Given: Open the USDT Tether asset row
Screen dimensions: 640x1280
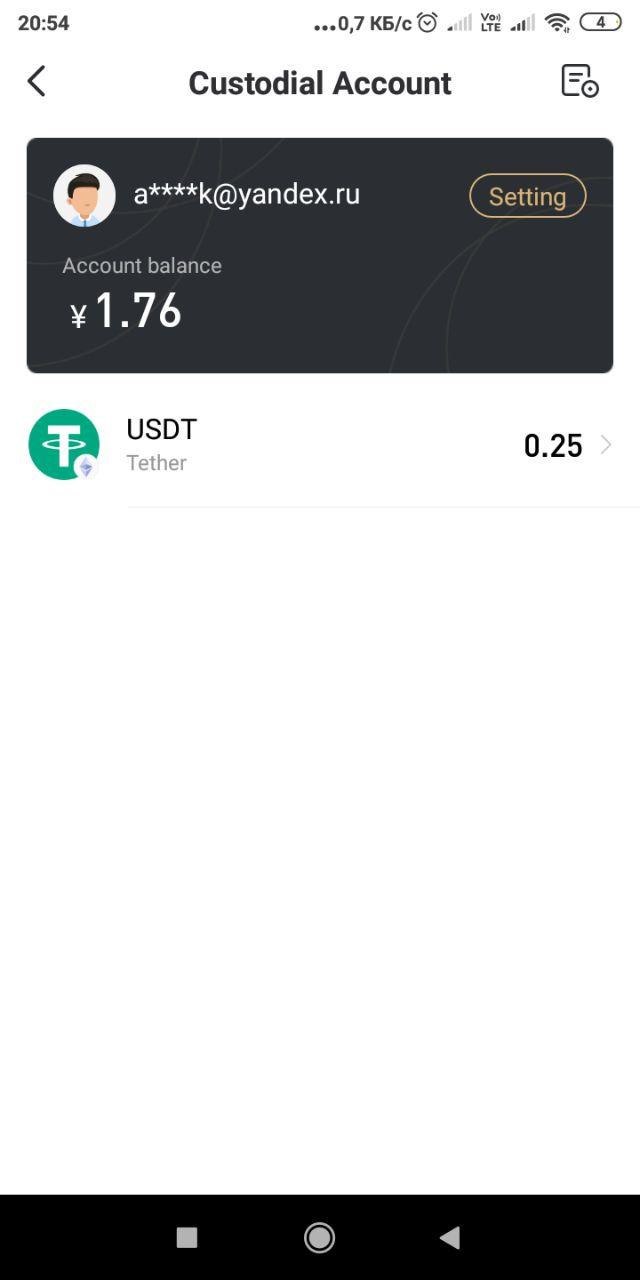Looking at the screenshot, I should click(x=320, y=445).
